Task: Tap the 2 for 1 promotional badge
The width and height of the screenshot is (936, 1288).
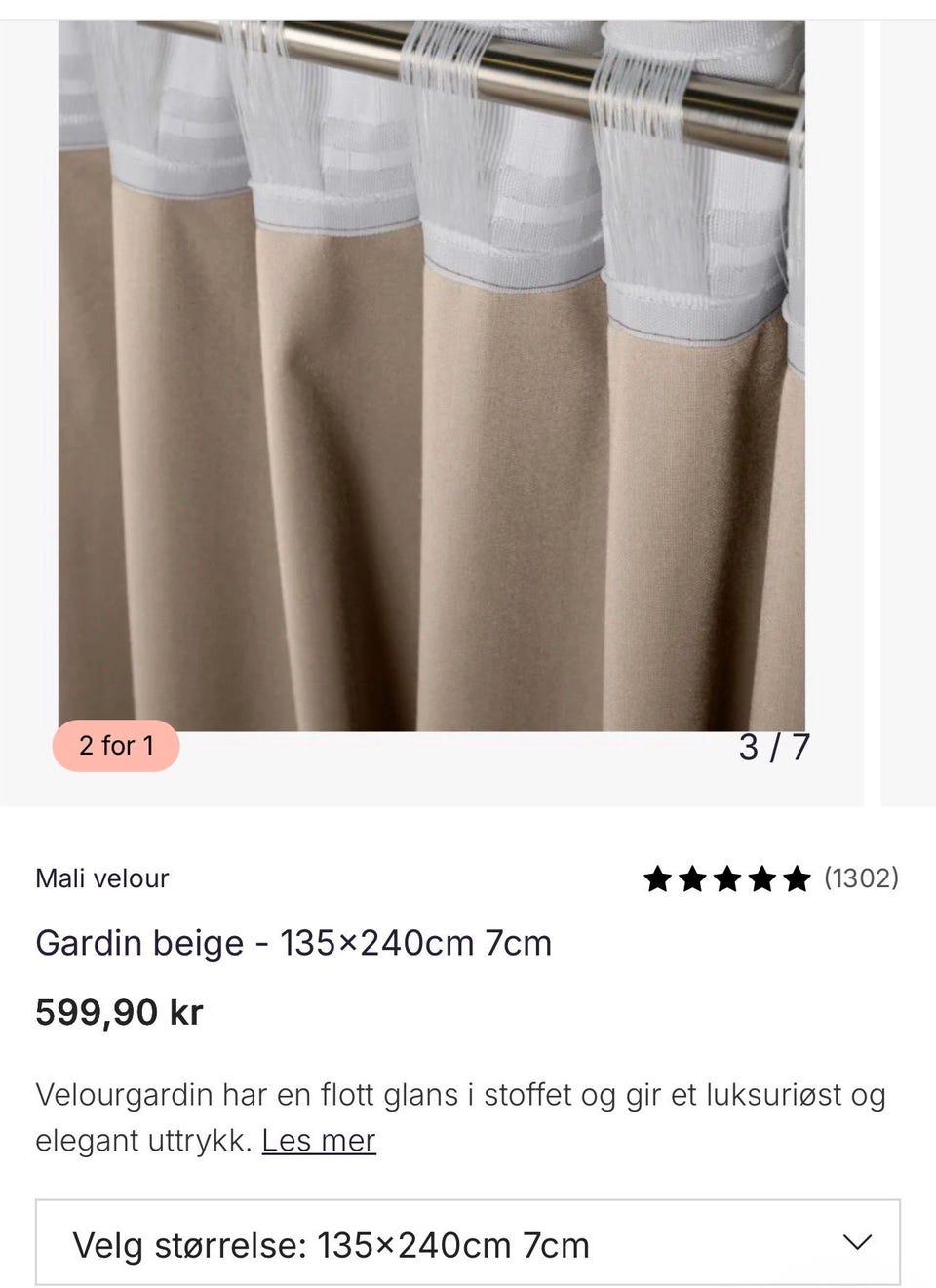Action: (116, 746)
